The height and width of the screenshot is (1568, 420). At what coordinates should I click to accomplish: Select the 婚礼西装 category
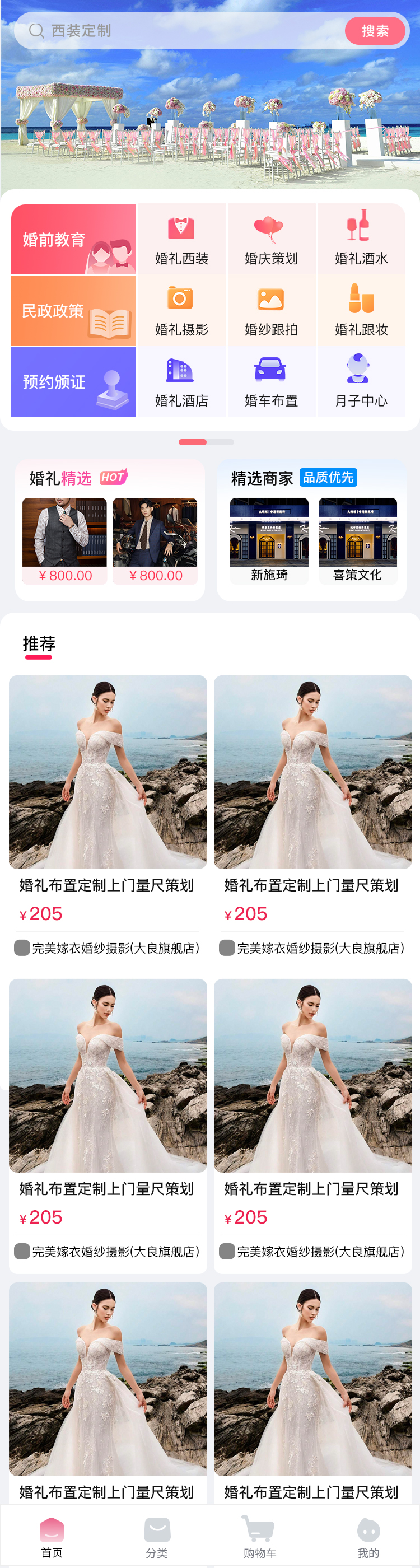point(181,240)
